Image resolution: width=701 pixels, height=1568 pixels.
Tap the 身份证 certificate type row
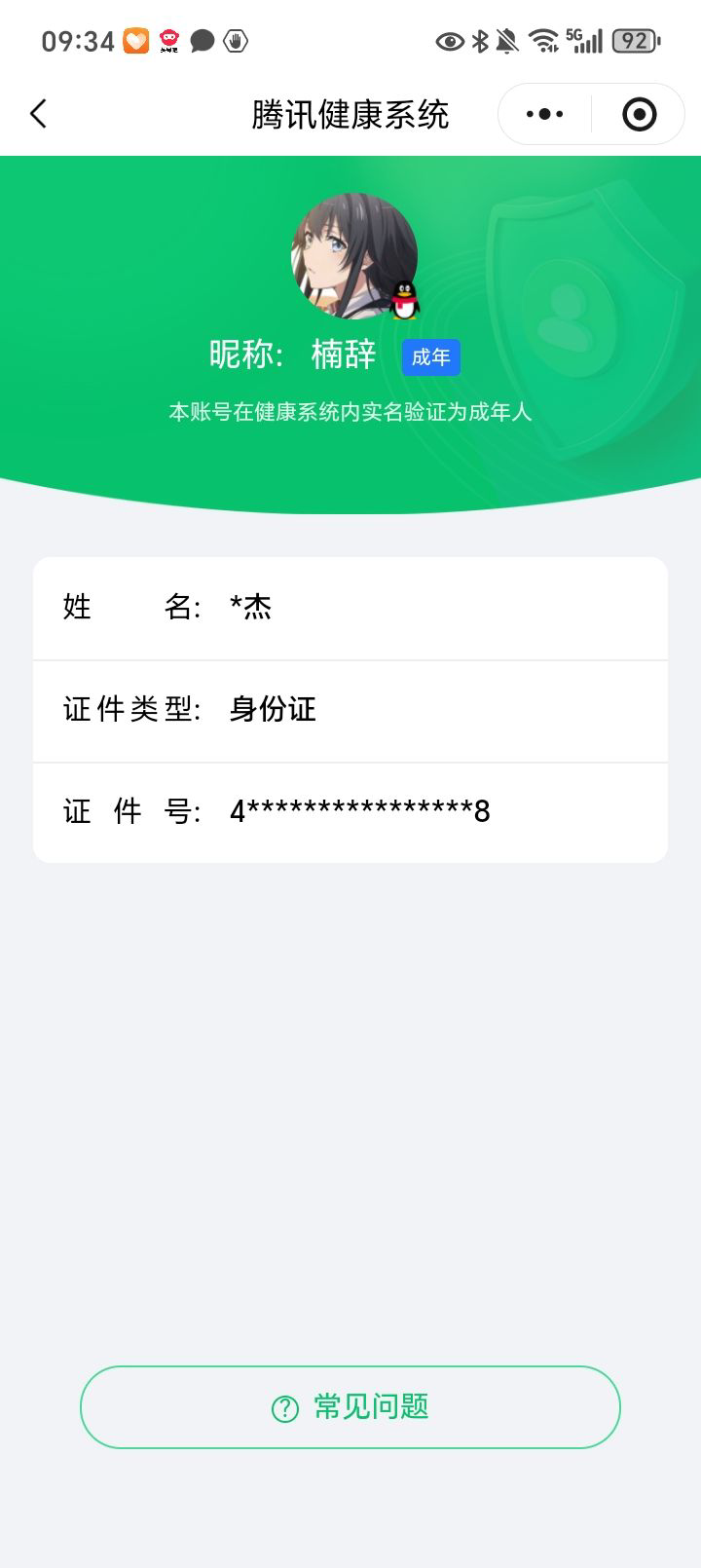tap(350, 711)
